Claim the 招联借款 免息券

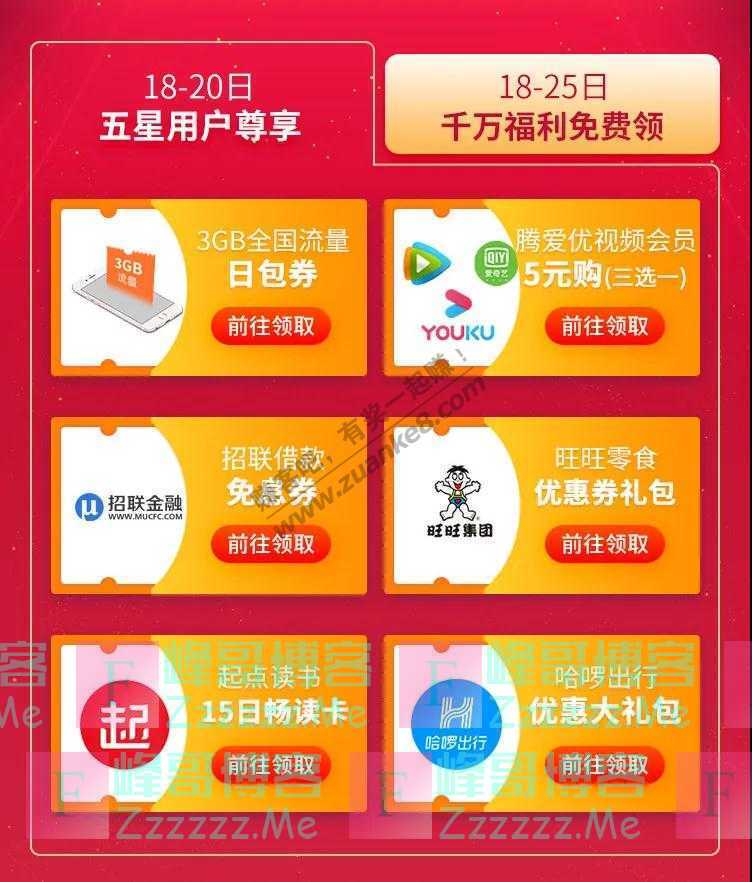click(x=270, y=544)
